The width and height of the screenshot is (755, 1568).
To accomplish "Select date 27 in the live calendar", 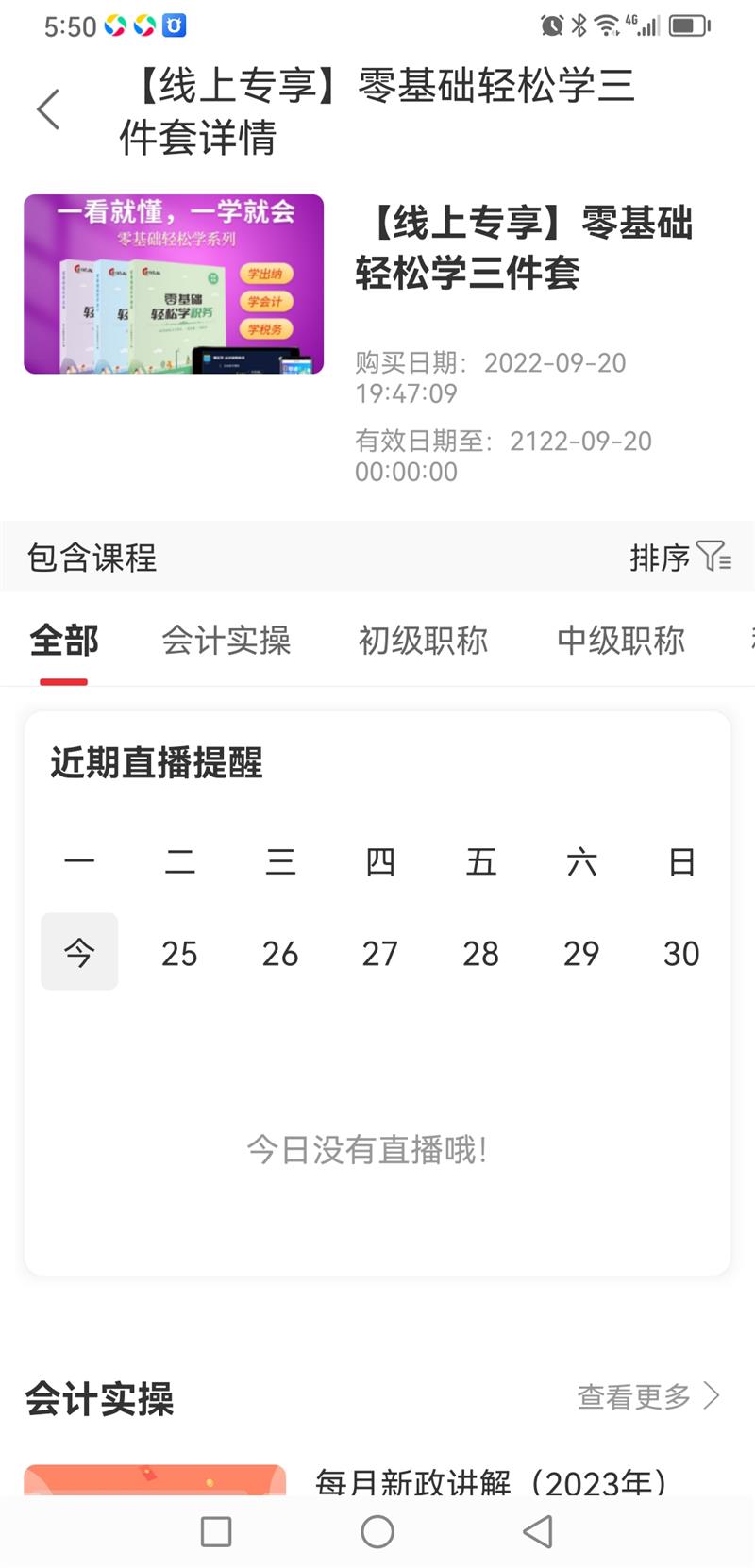I will point(380,953).
